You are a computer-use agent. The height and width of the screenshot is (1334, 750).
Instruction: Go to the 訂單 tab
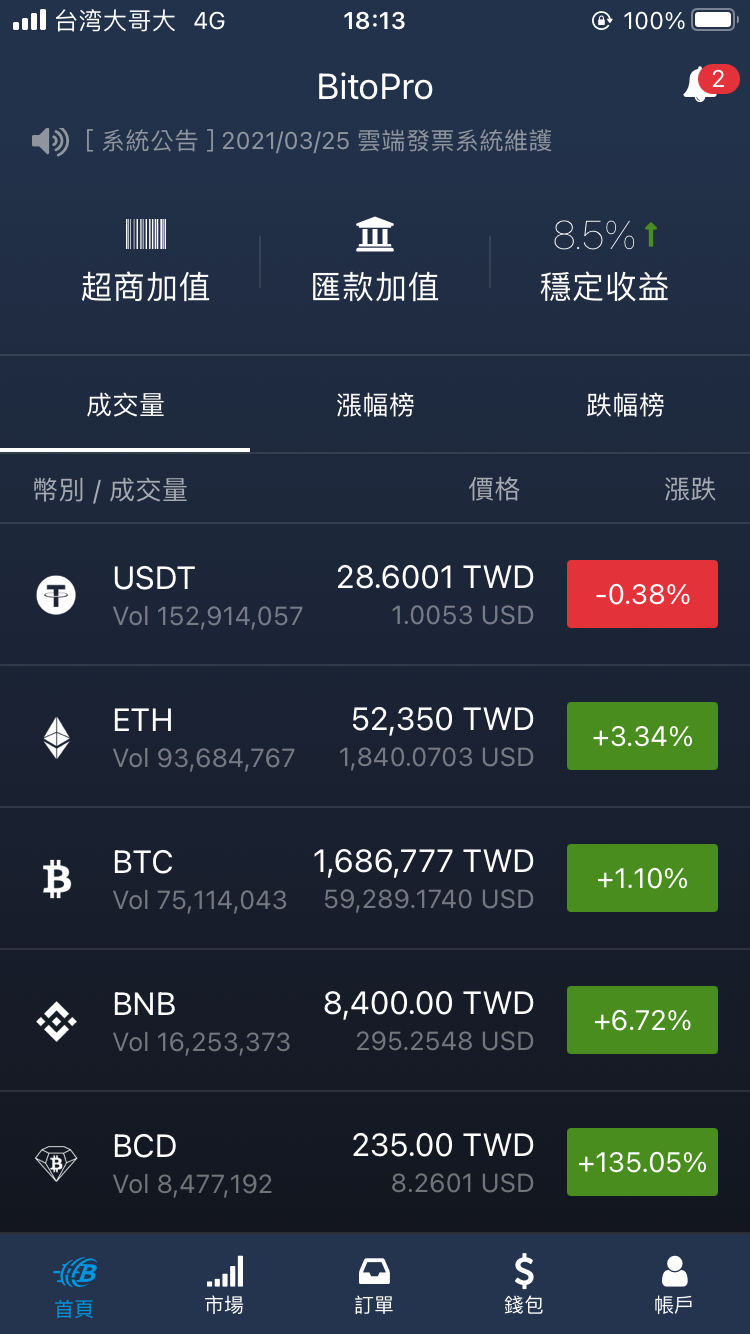pyautogui.click(x=375, y=1284)
